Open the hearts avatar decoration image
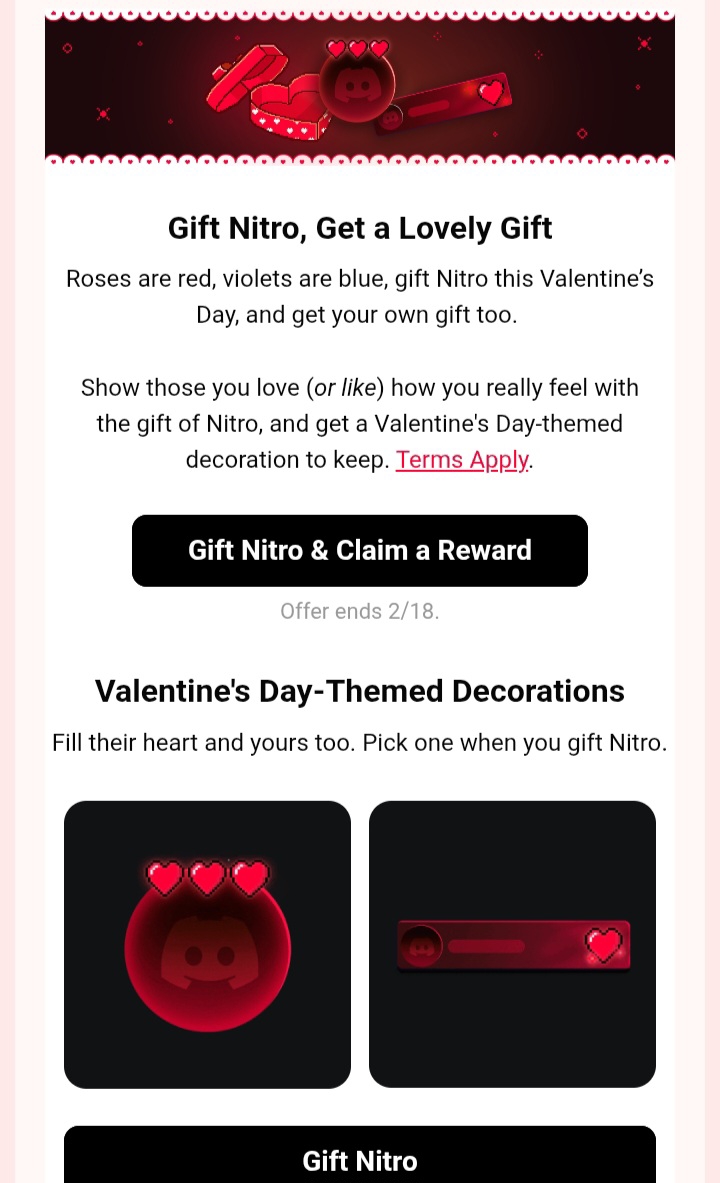720x1183 pixels. point(207,944)
